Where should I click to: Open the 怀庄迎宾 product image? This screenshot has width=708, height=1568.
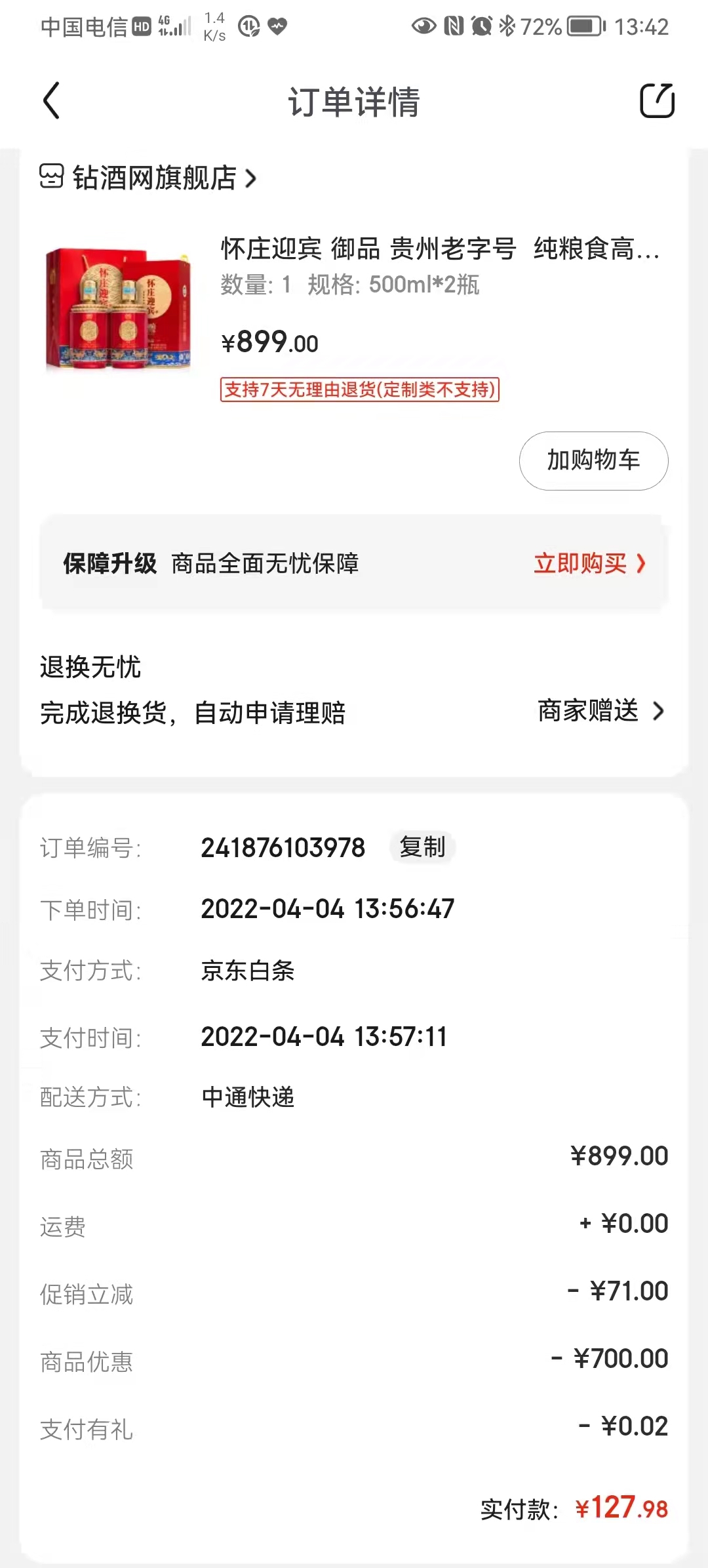click(118, 309)
